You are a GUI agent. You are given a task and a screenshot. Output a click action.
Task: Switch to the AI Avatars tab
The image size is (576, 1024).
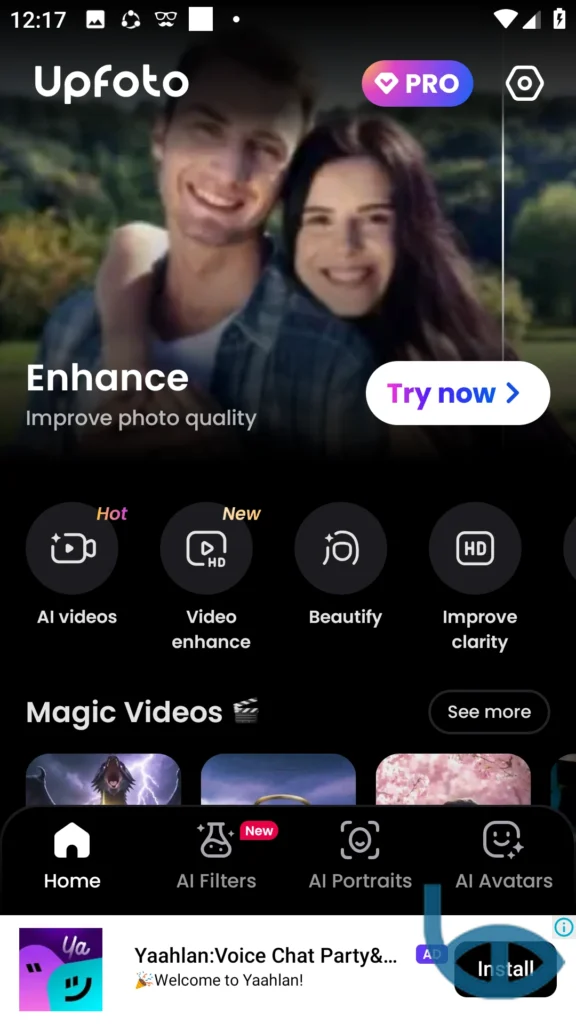(x=504, y=856)
